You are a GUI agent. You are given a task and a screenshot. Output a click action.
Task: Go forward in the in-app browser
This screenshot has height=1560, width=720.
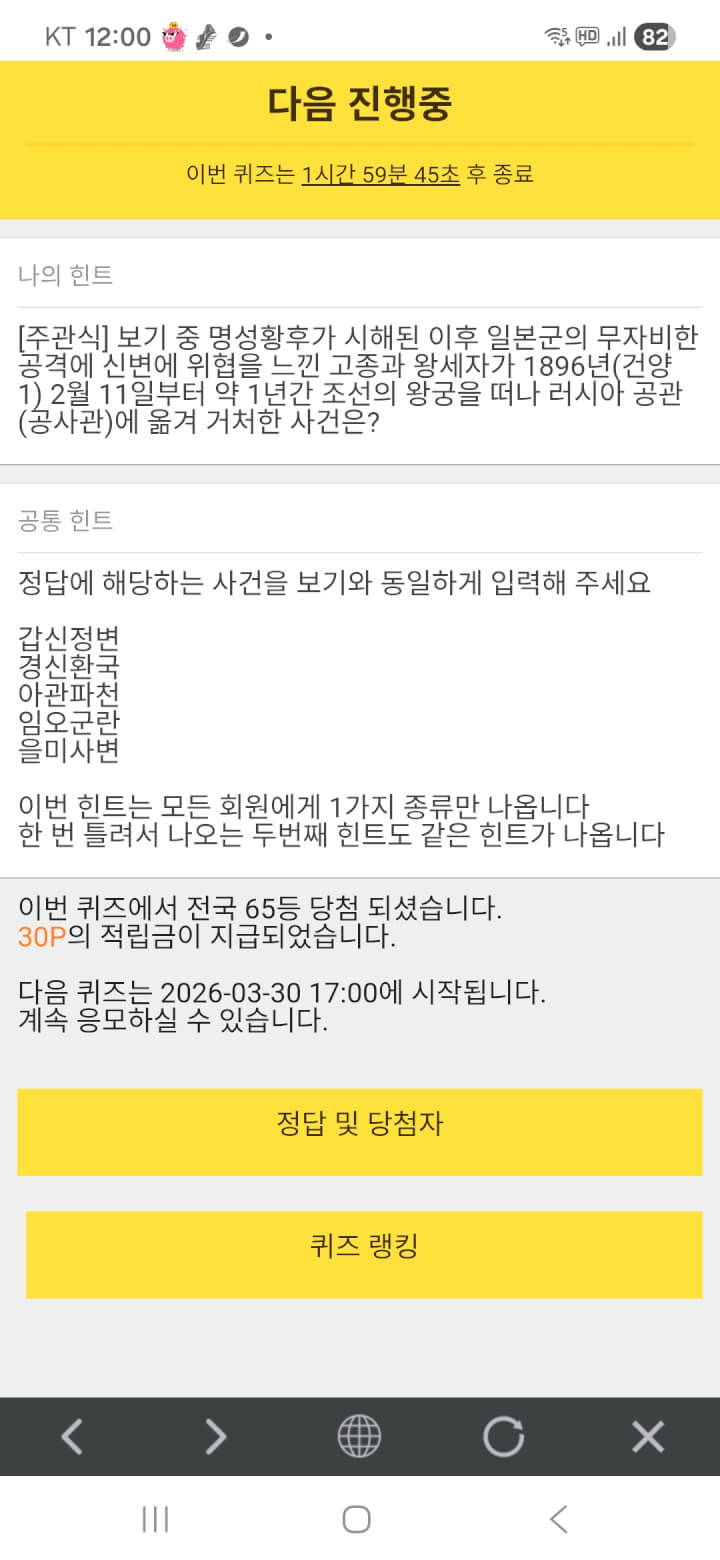pyautogui.click(x=216, y=1437)
